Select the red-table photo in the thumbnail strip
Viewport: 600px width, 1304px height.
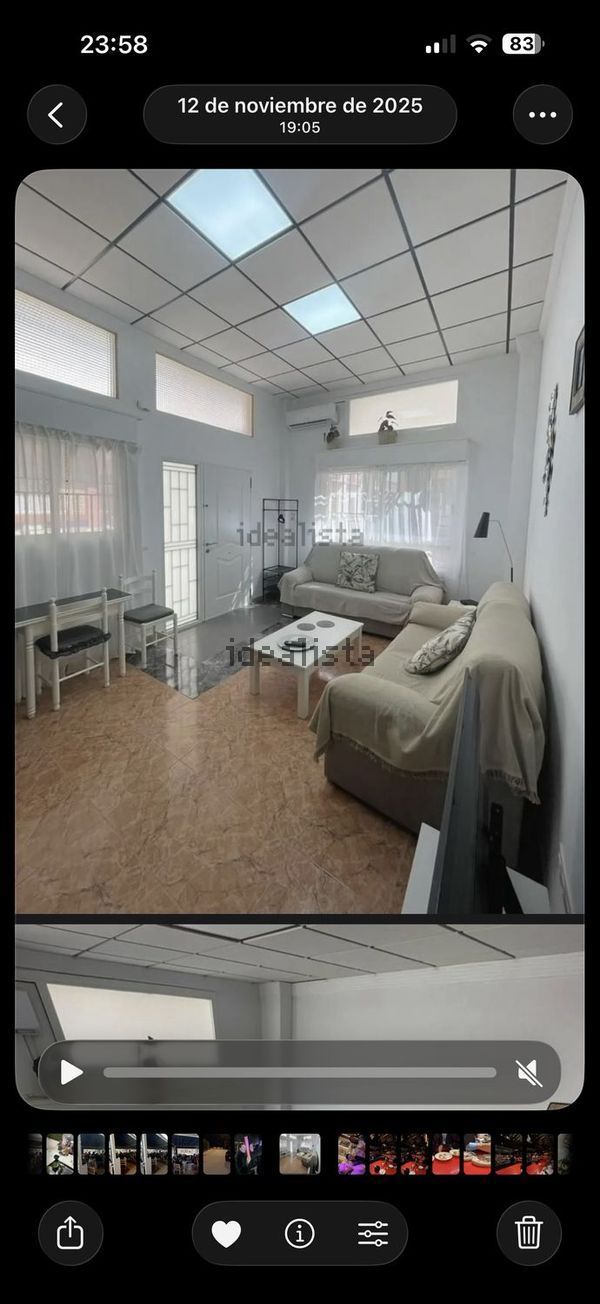(446, 1154)
